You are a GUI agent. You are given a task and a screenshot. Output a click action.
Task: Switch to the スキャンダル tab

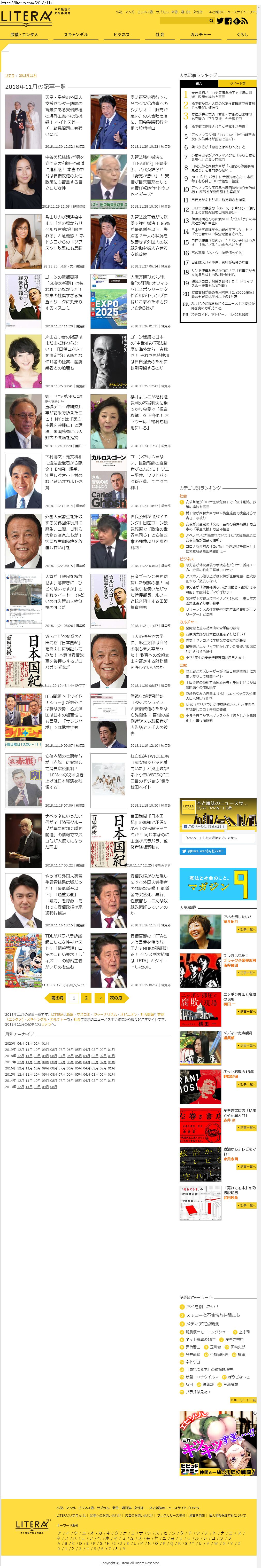pyautogui.click(x=76, y=35)
